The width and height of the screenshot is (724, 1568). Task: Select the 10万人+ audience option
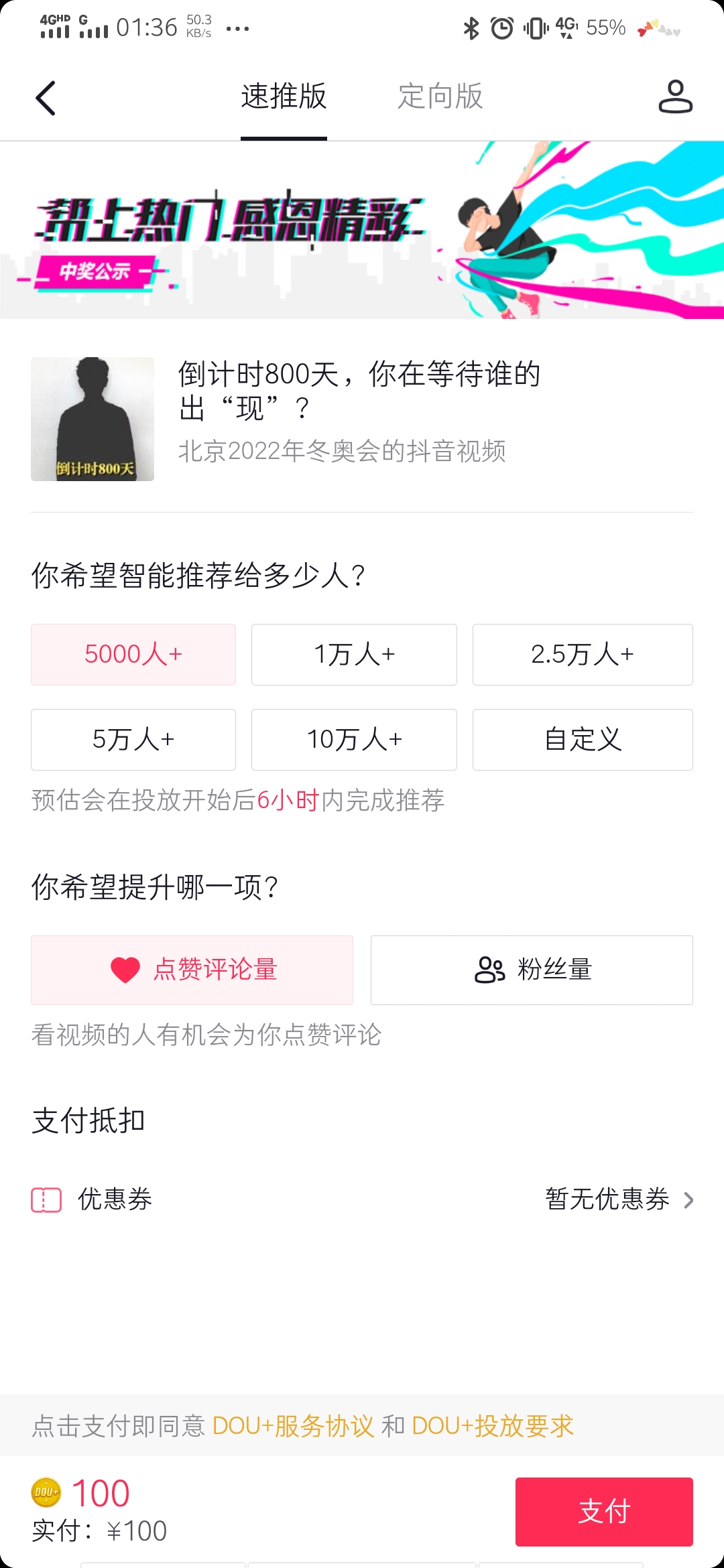click(354, 740)
